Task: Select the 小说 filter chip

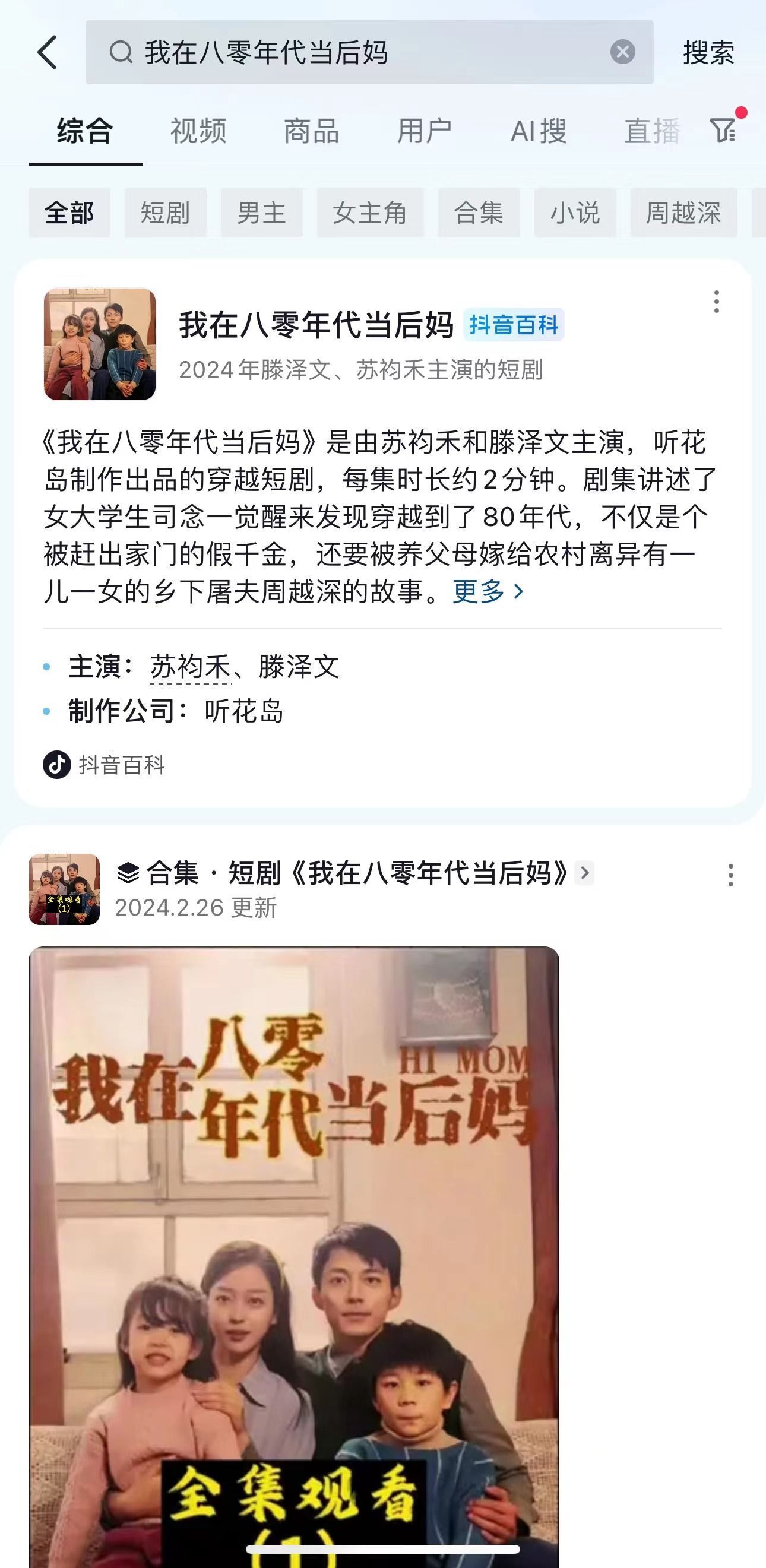Action: click(x=575, y=213)
